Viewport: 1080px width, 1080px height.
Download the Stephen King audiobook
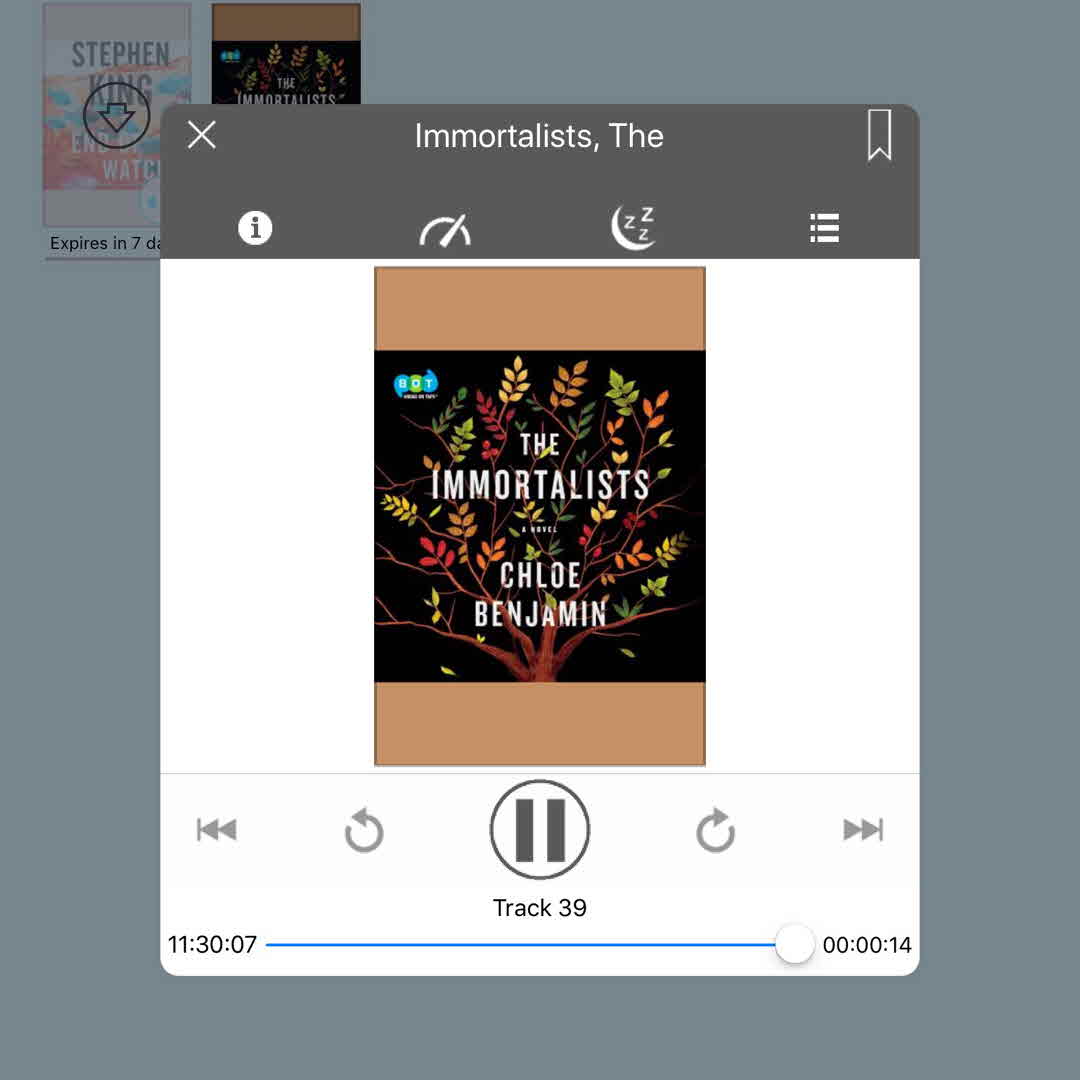[116, 116]
